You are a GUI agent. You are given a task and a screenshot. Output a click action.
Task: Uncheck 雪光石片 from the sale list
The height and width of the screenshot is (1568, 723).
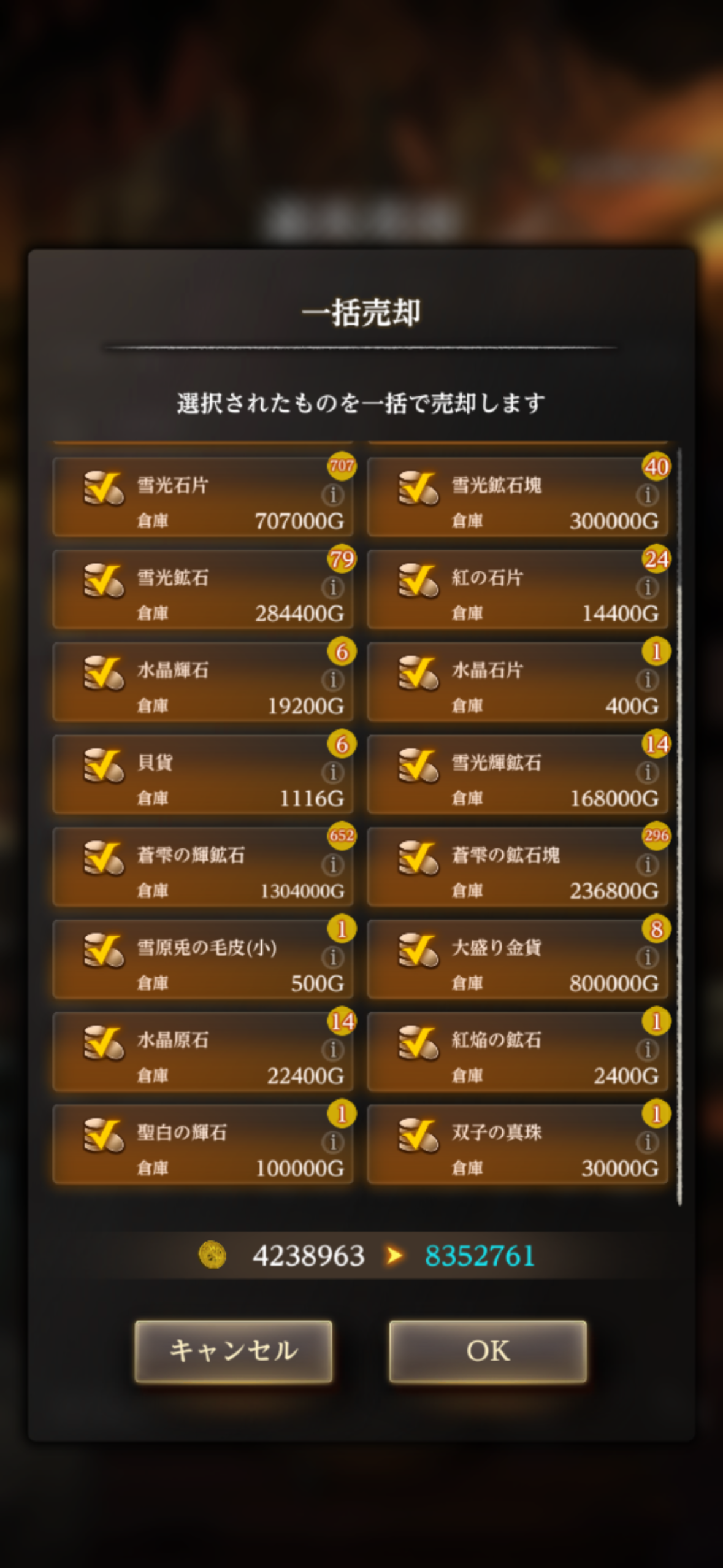pyautogui.click(x=103, y=488)
